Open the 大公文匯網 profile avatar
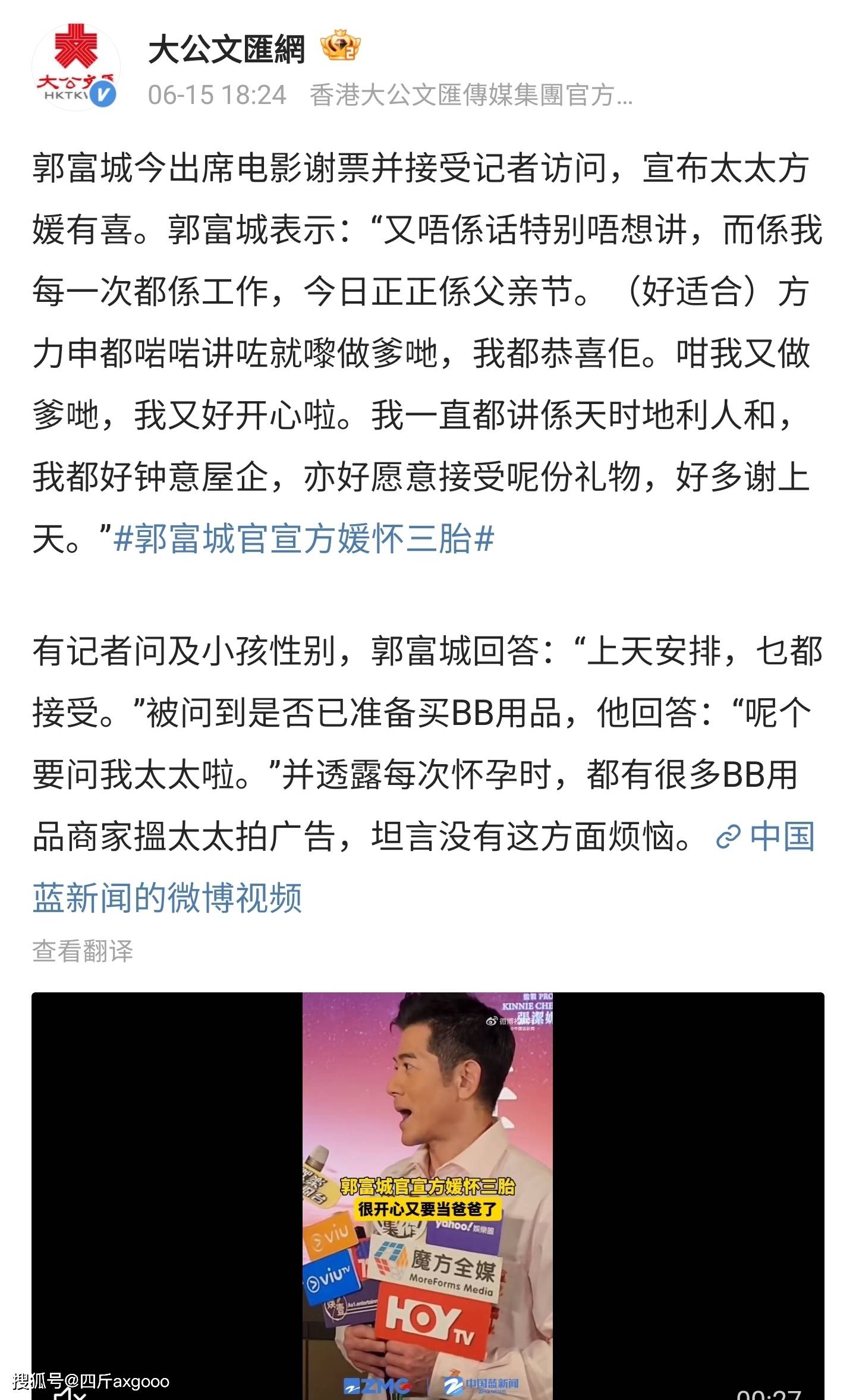Image resolution: width=856 pixels, height=1400 pixels. pos(76,68)
